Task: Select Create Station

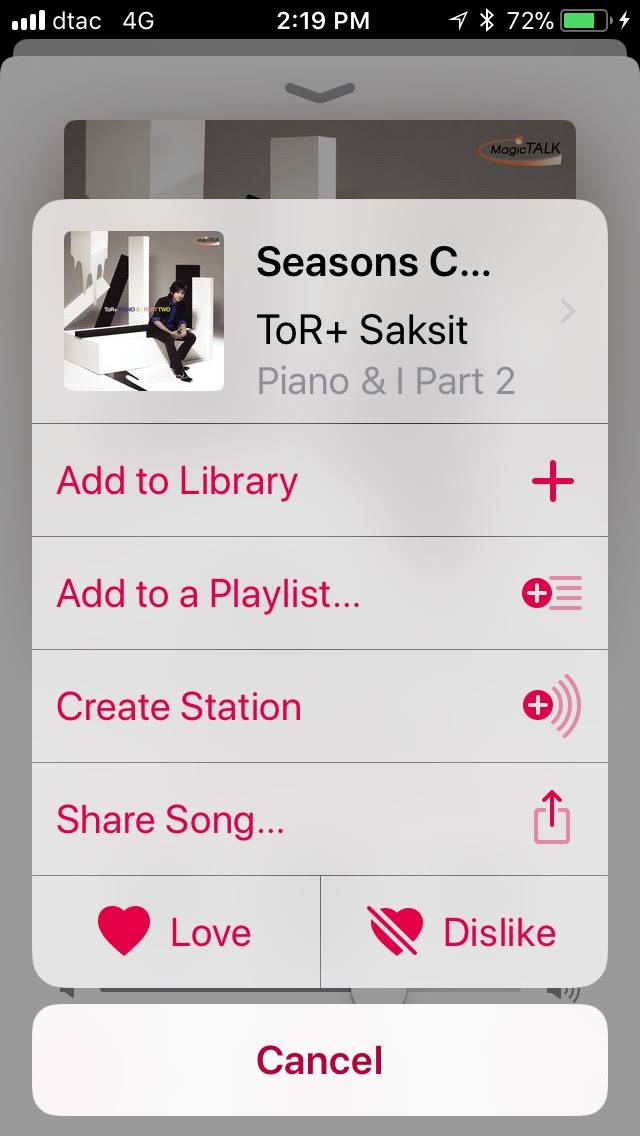Action: pos(320,706)
